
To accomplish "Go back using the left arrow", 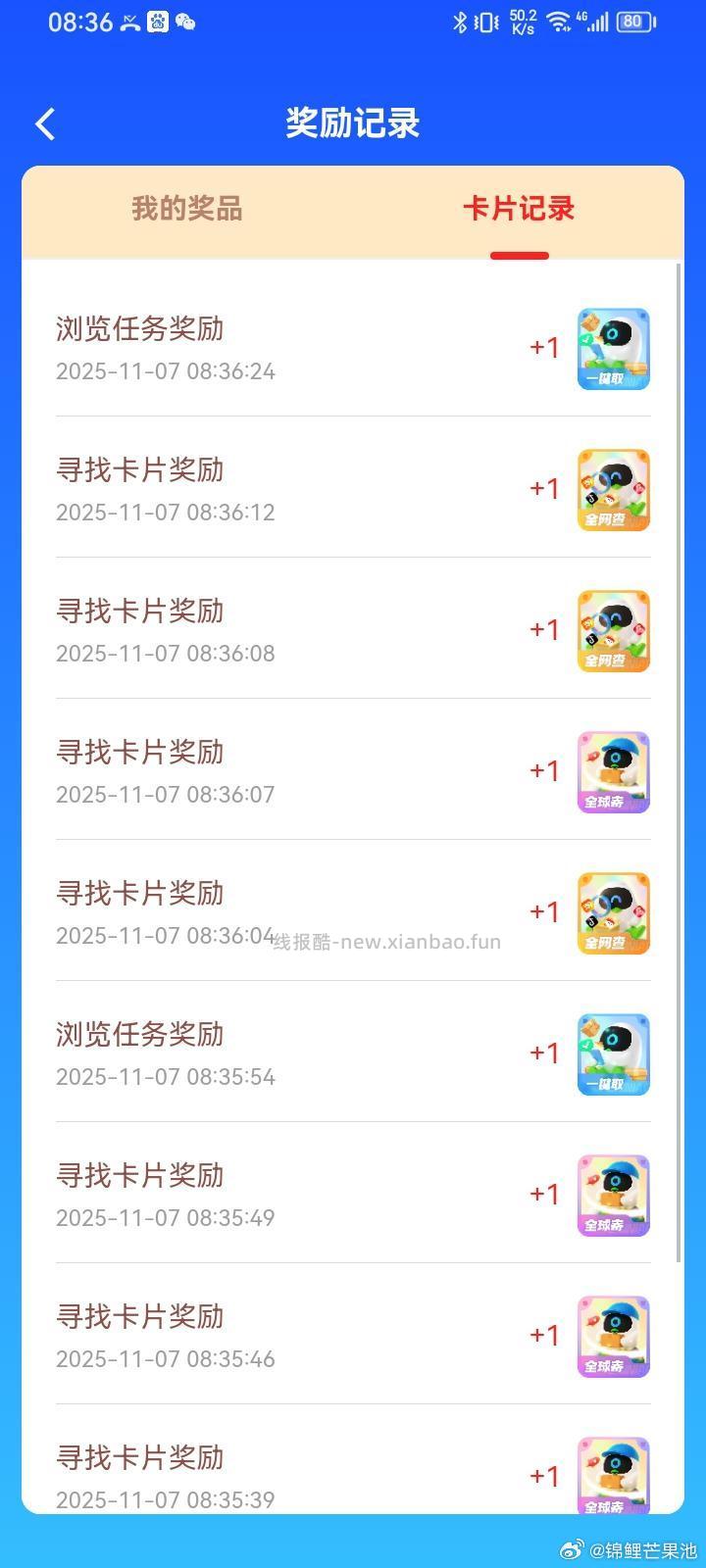I will click(43, 122).
